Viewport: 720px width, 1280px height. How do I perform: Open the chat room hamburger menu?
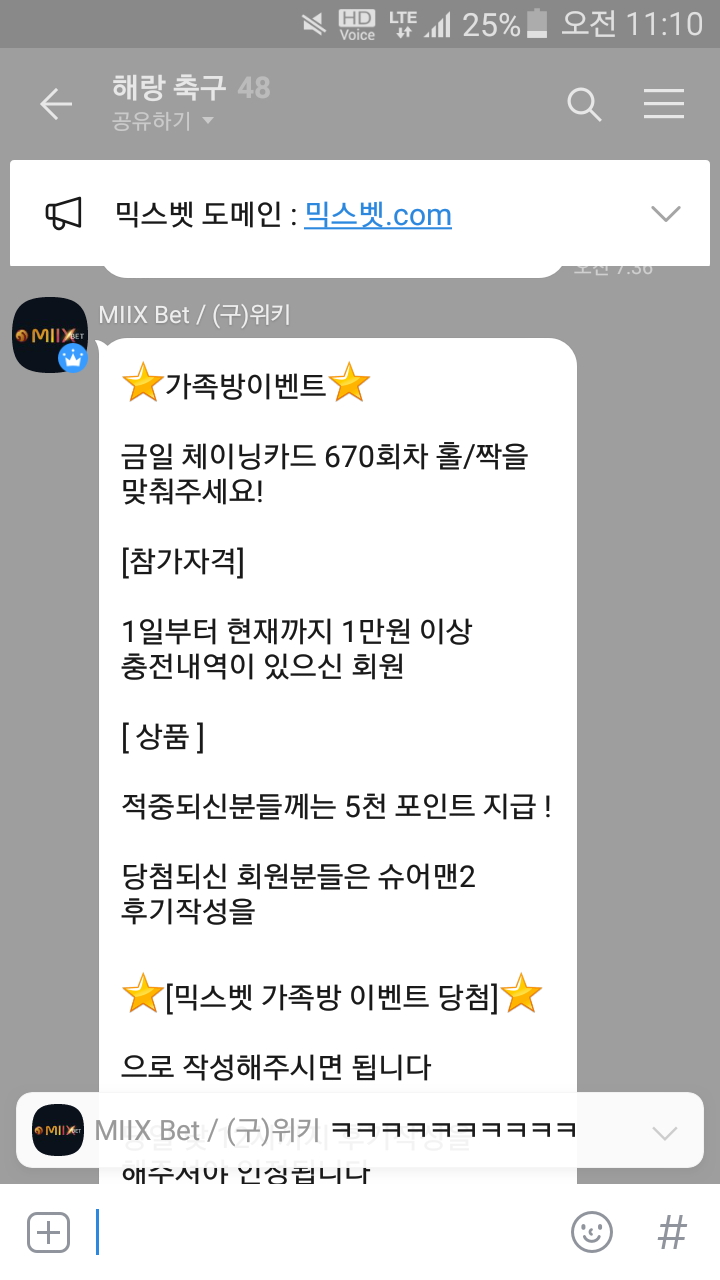click(664, 104)
